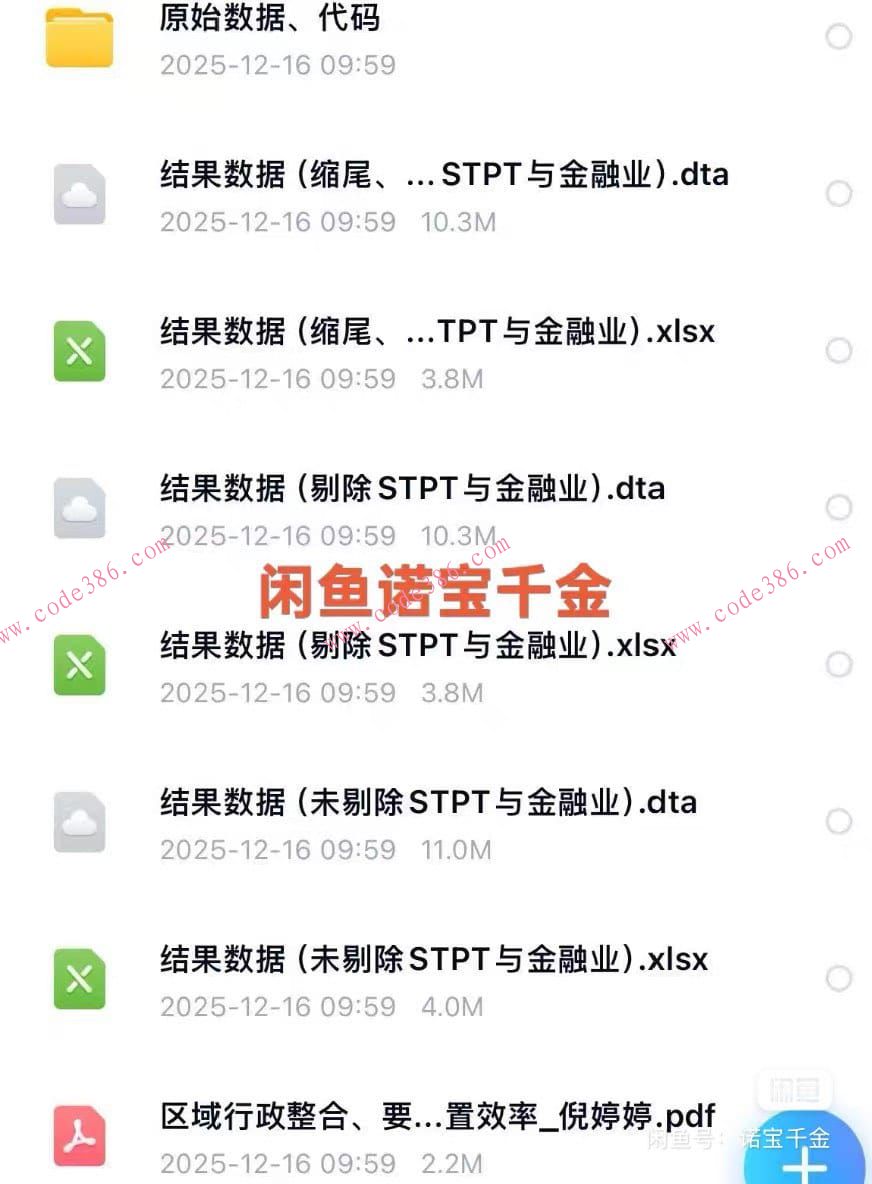
Task: Tap the Excel icon for 未剔除STPT xlsx file
Action: 79,980
